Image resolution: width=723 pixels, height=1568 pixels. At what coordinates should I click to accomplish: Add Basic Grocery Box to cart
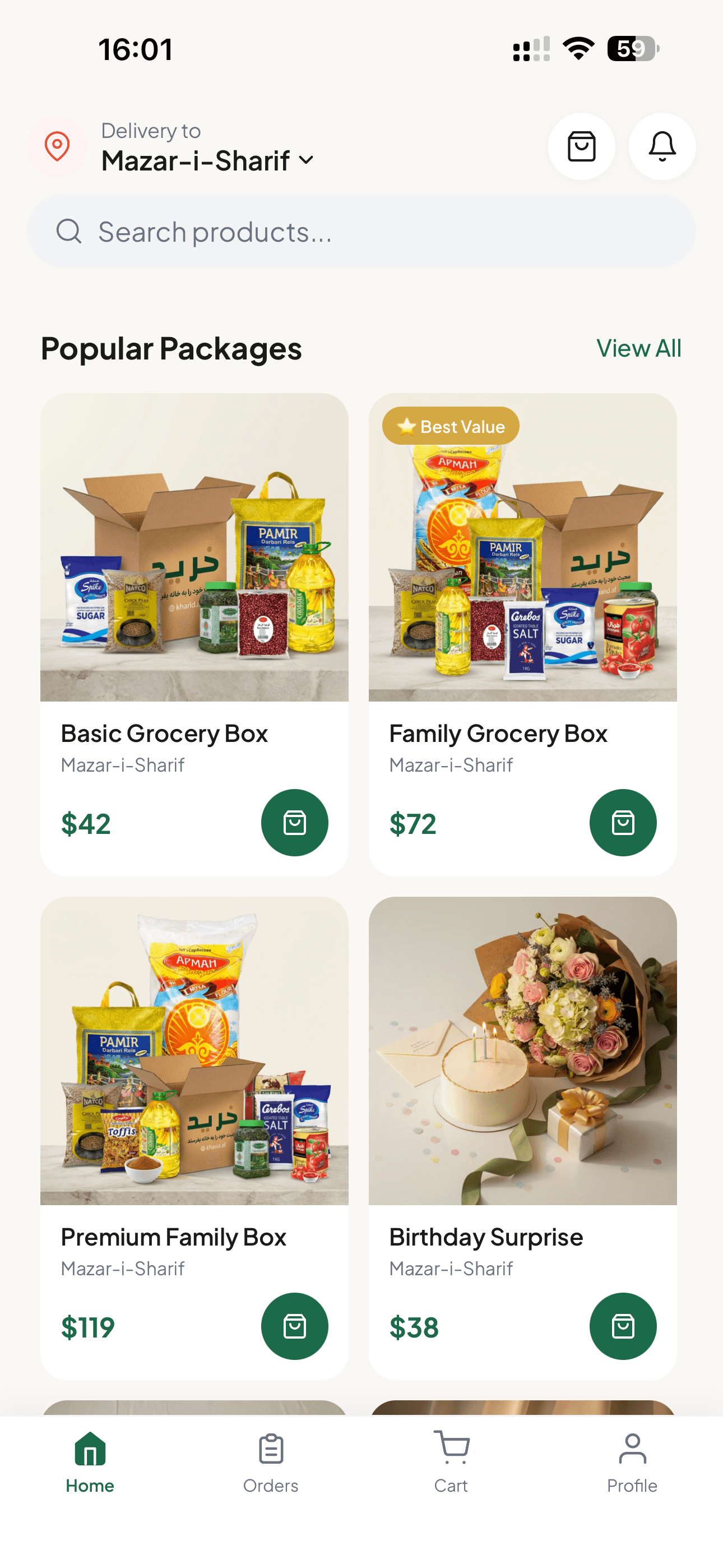click(295, 822)
